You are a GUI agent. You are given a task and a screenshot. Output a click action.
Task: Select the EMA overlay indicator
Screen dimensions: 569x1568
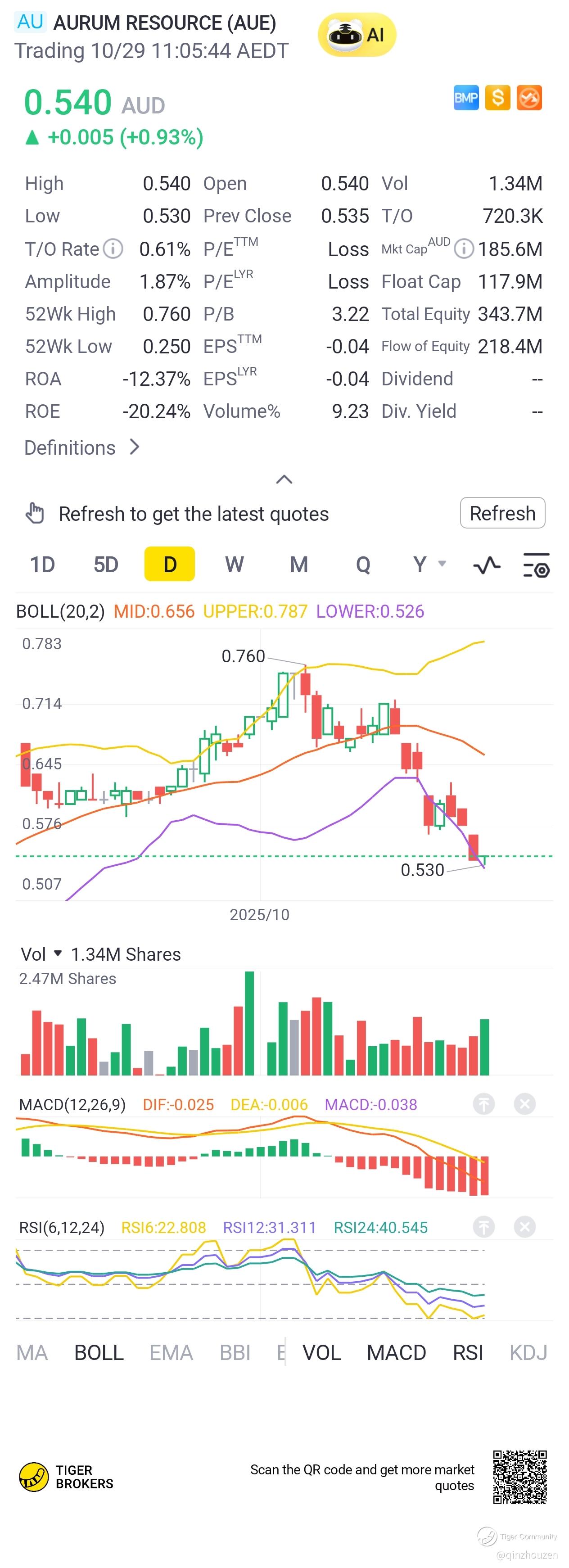(x=171, y=1352)
